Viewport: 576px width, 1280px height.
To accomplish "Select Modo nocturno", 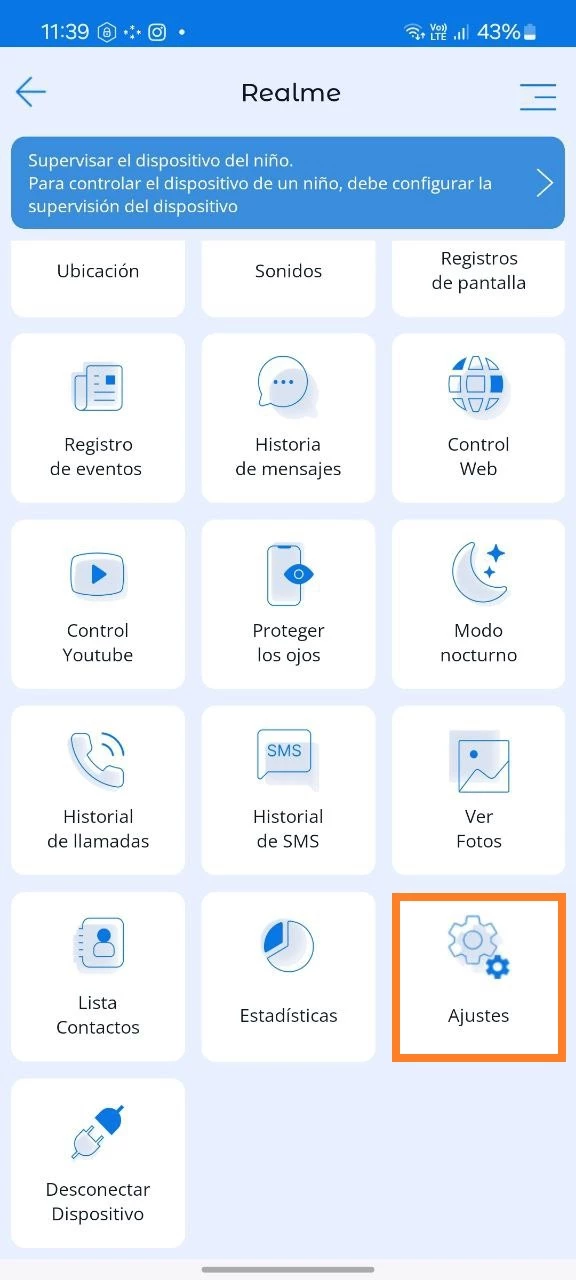I will click(x=478, y=604).
